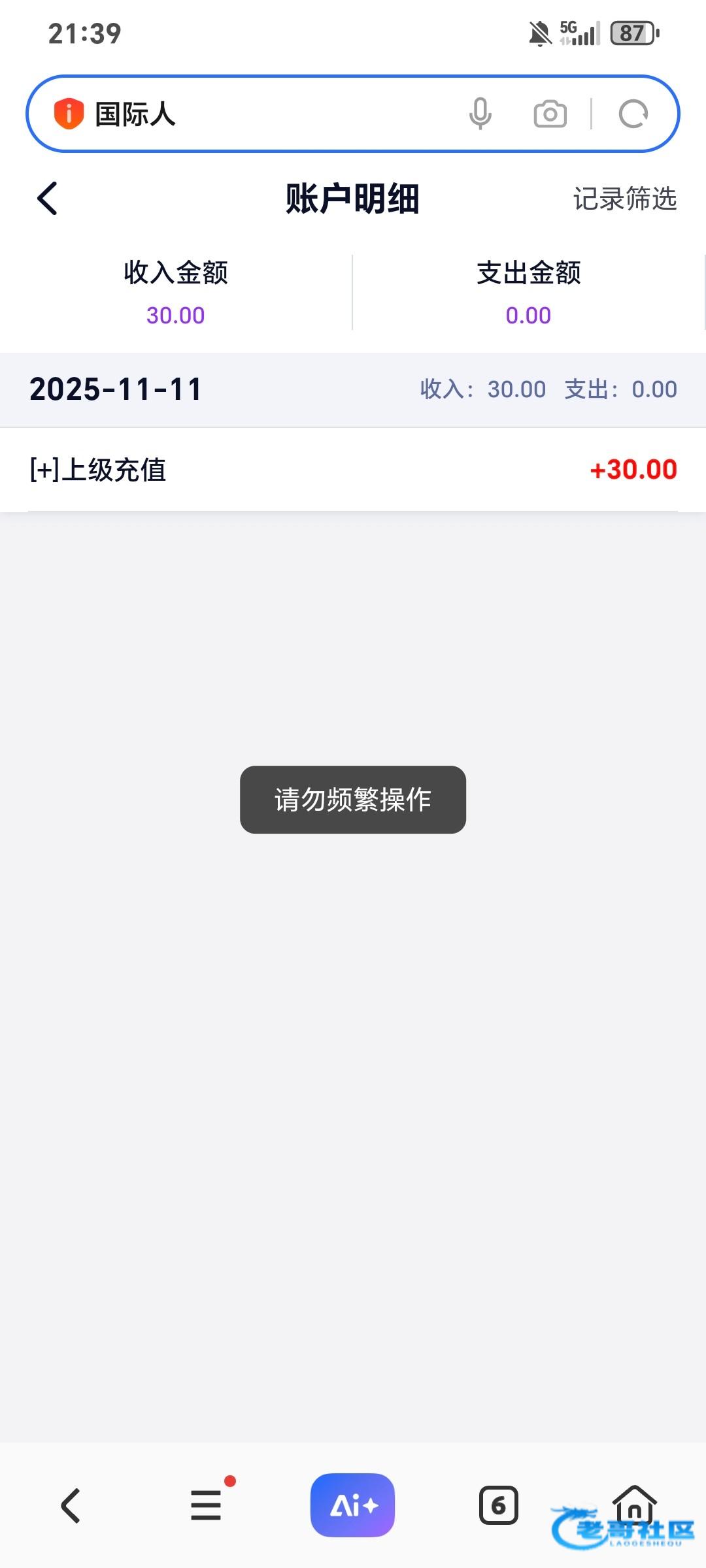
Task: Reload the page with the refresh icon
Action: pos(633,114)
